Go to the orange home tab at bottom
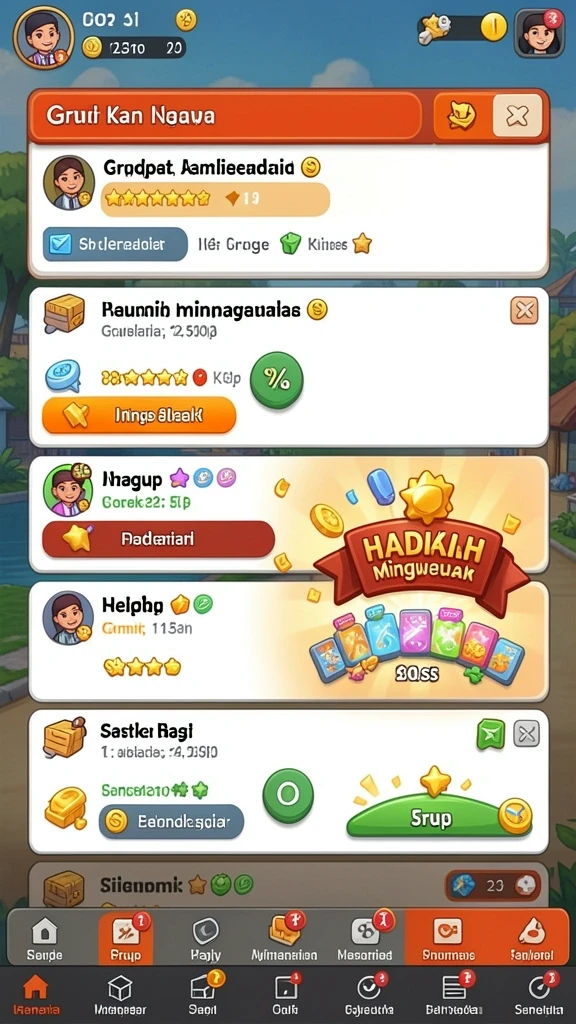 pos(36,996)
